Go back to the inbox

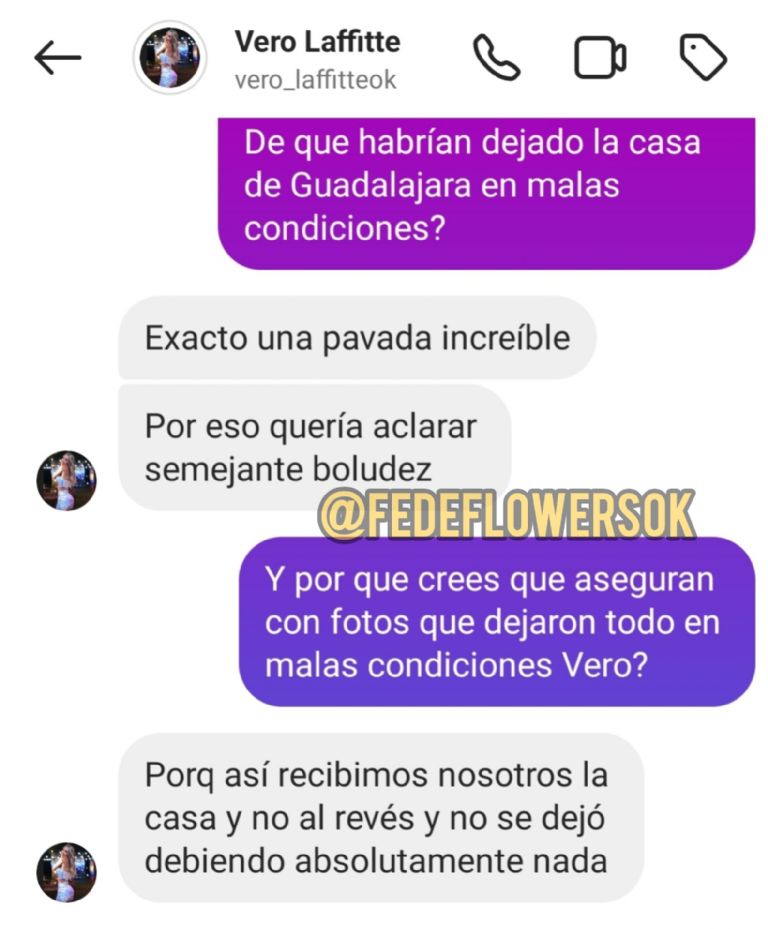(x=57, y=58)
